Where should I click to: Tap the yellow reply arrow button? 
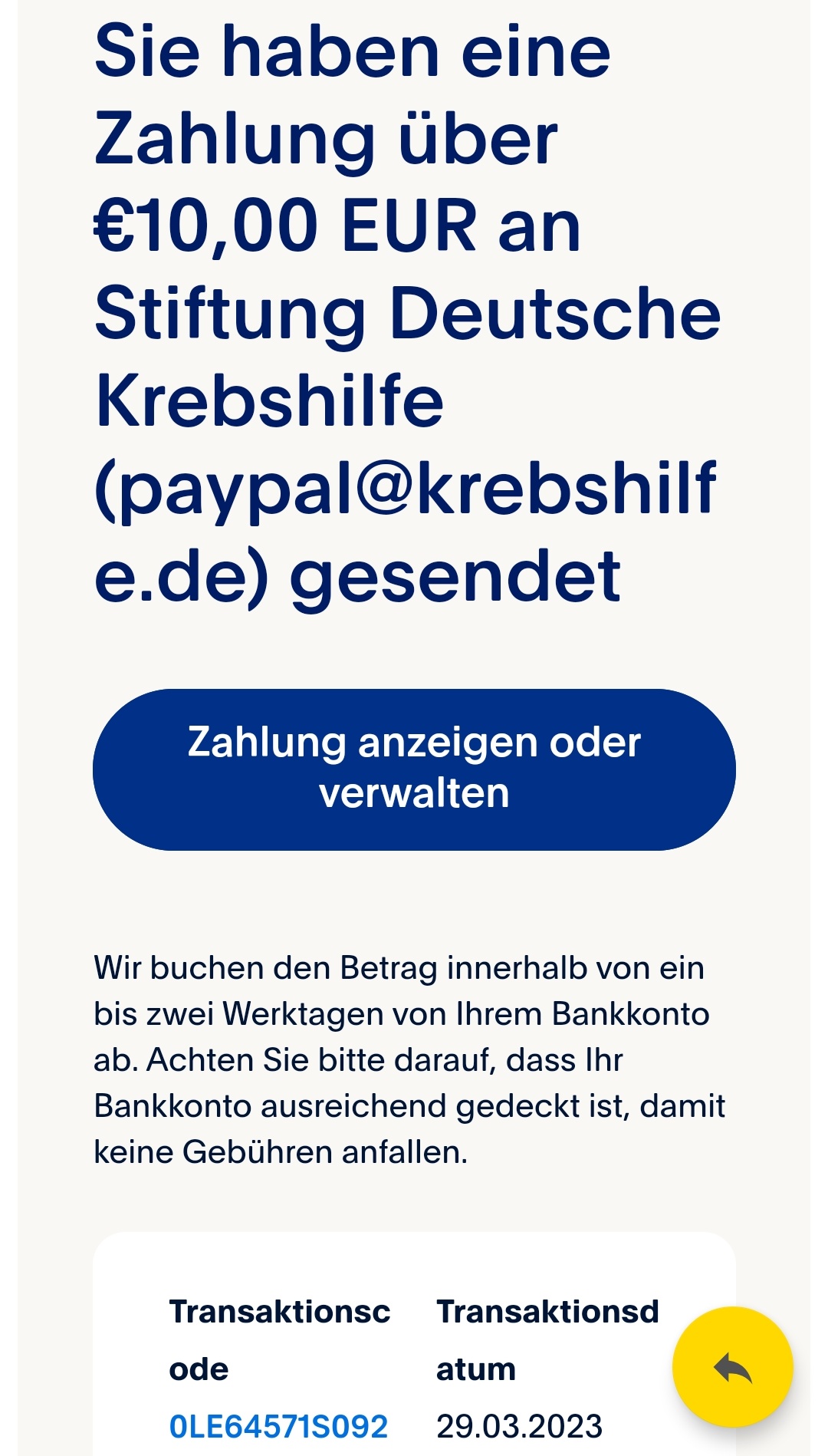[x=732, y=1367]
